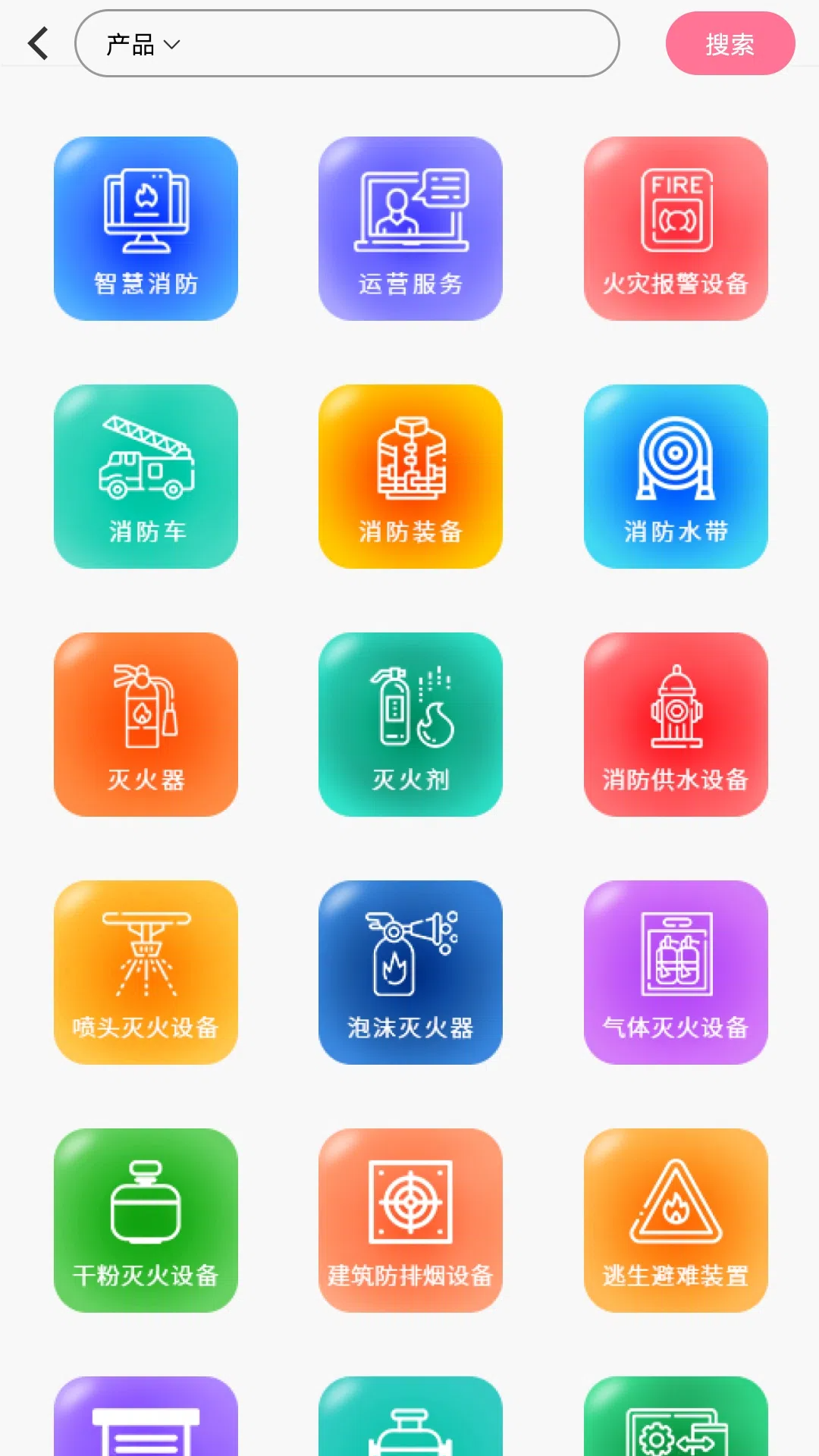Focus the search input field
This screenshot has height=1456, width=819.
394,44
